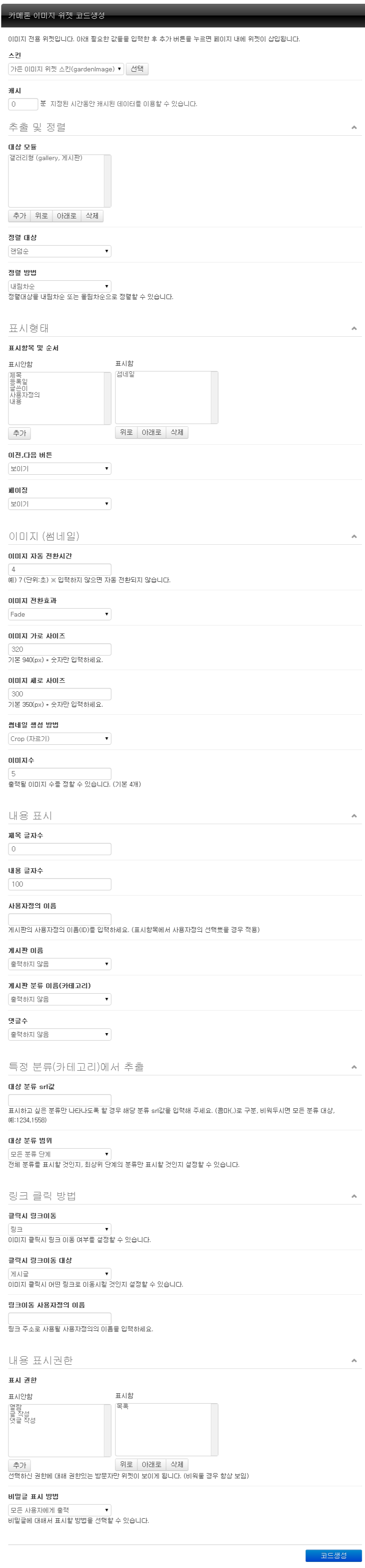The image size is (365, 1568).
Task: Open the 썸네일 생성 방법 dropdown
Action: pyautogui.click(x=60, y=738)
